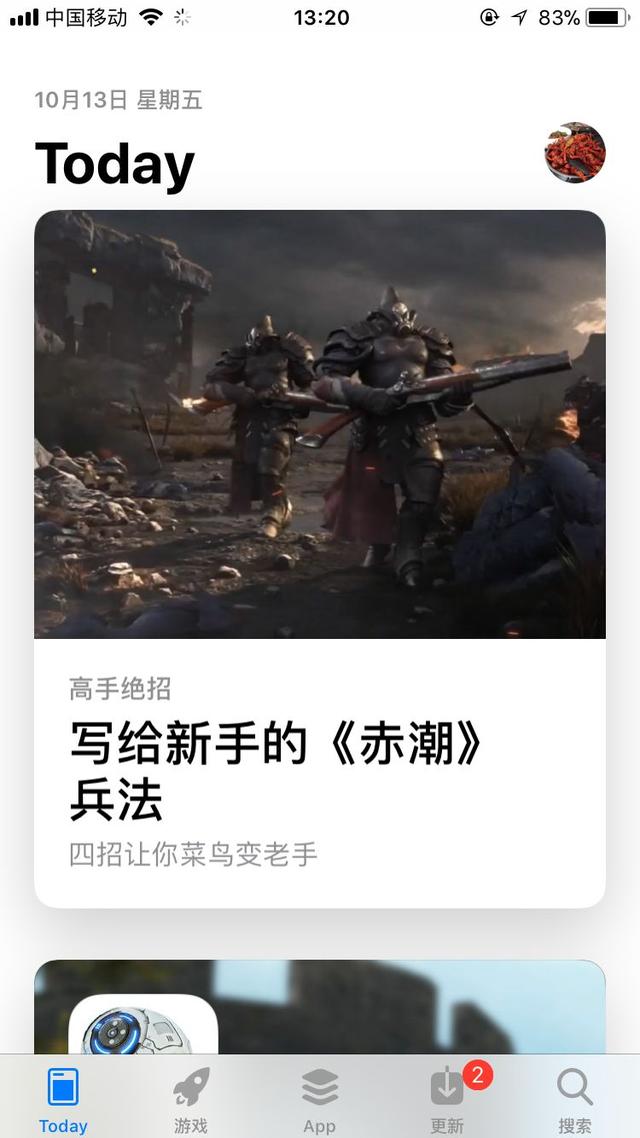Open the 更新 tab with 2 updates

(x=447, y=1098)
